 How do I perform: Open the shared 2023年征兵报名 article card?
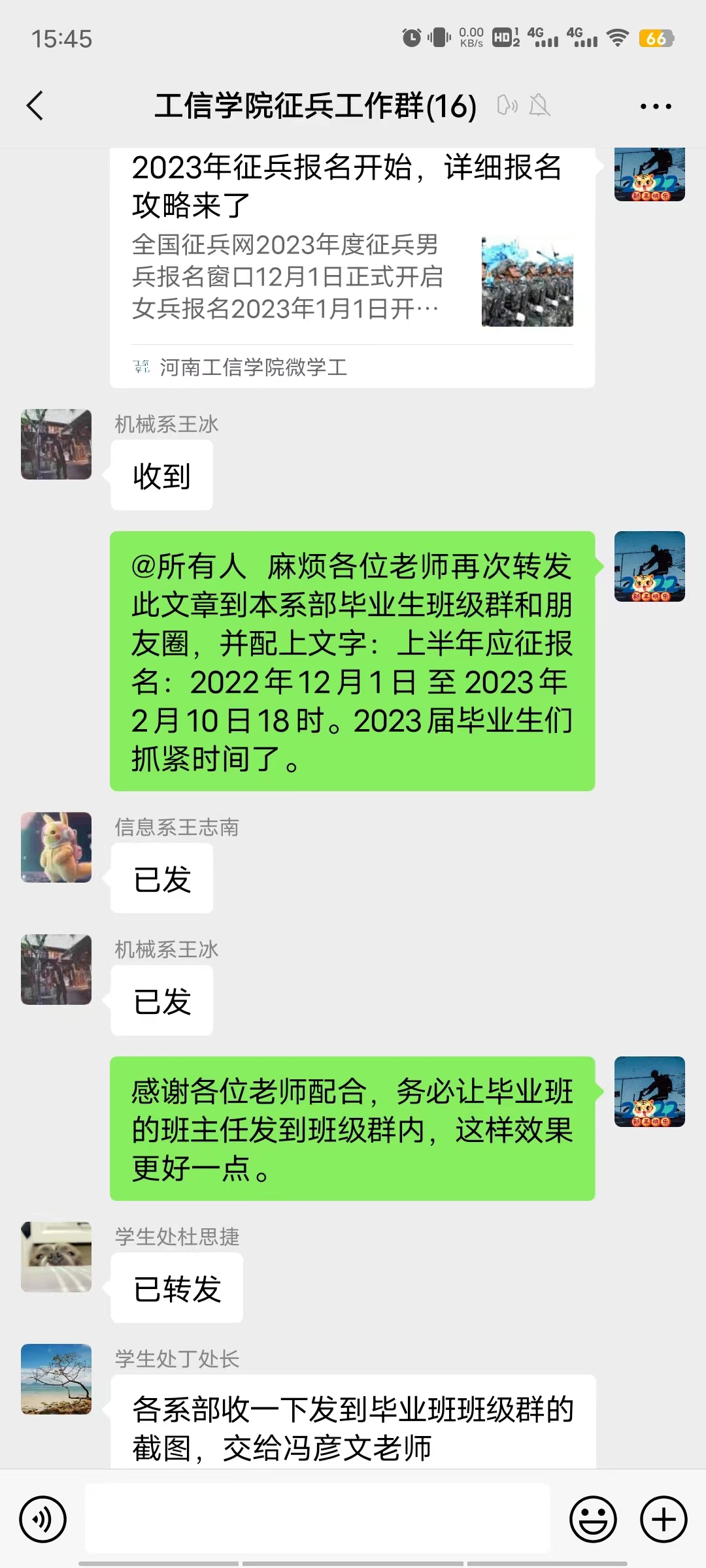coord(352,268)
